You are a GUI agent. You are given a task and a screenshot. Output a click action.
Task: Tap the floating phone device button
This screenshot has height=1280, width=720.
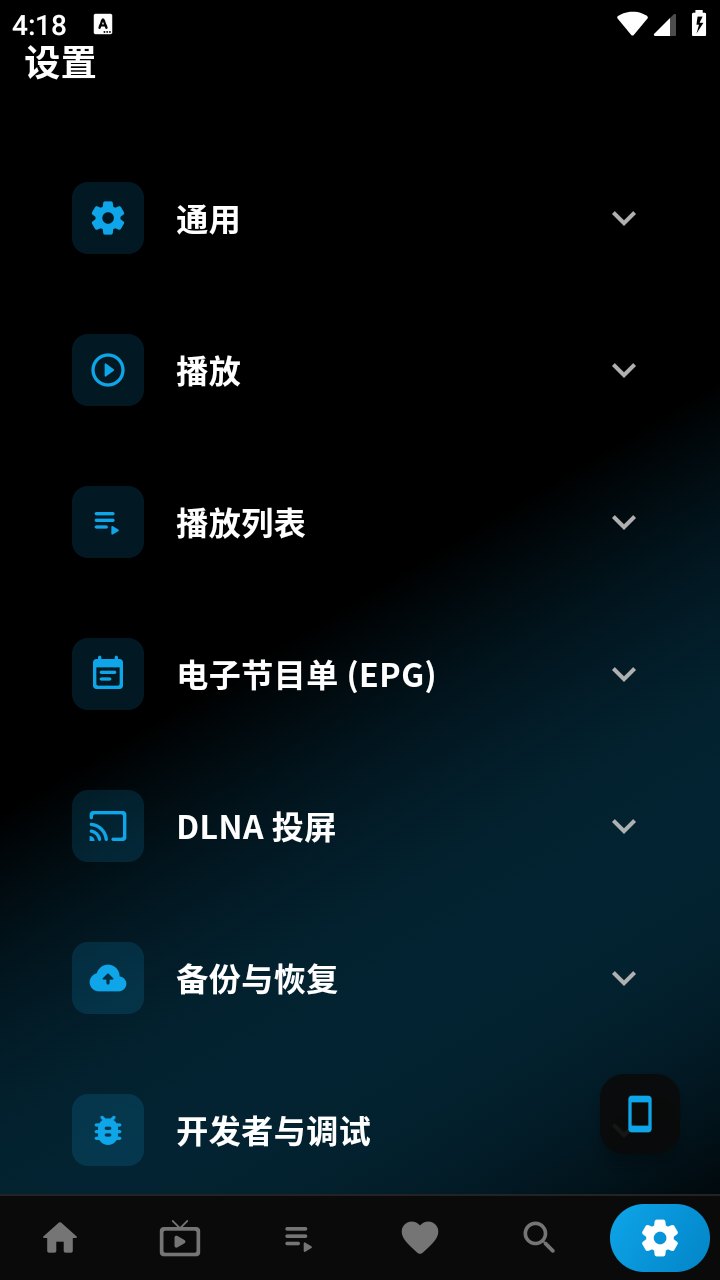point(640,1113)
